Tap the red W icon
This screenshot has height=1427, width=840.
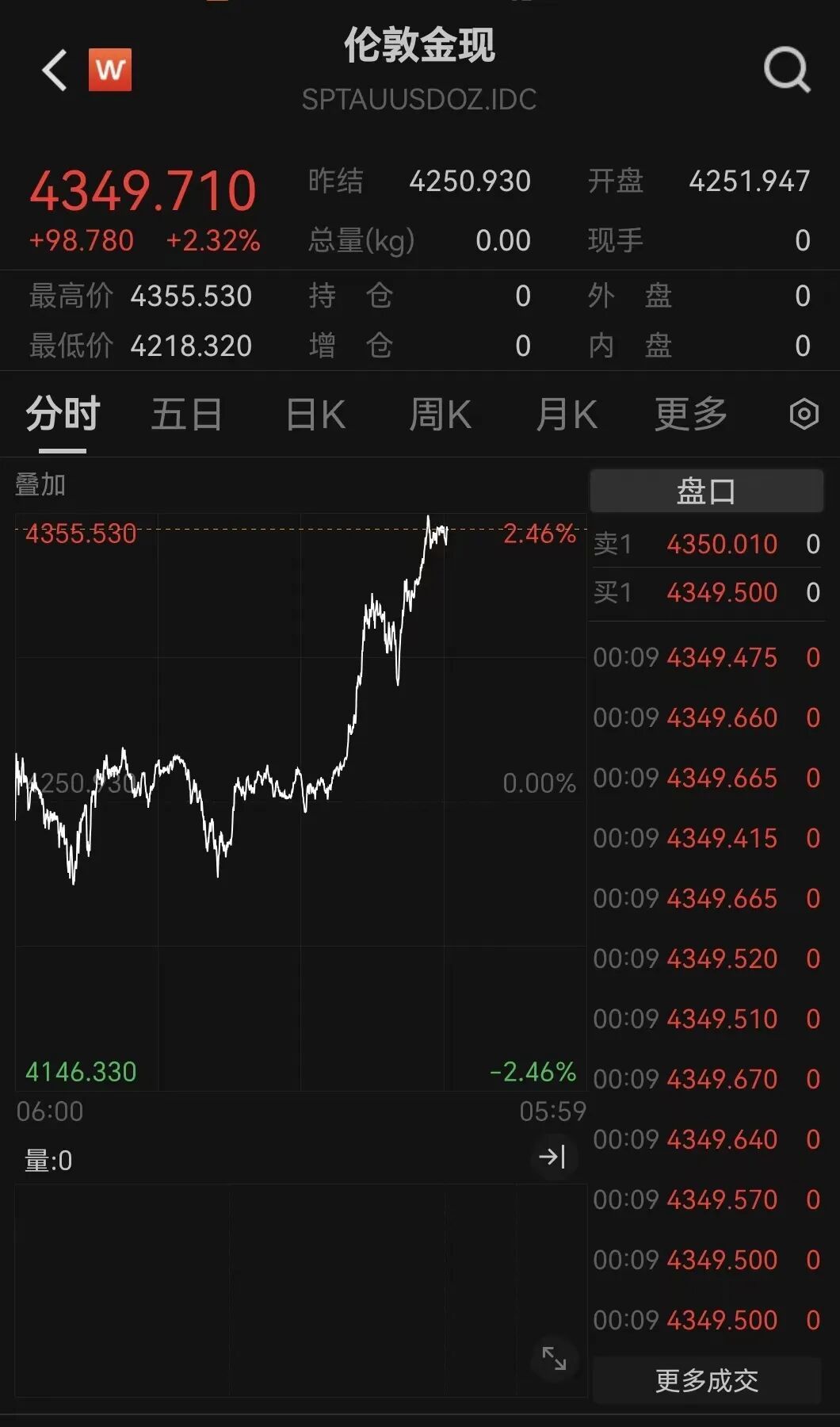(x=110, y=70)
